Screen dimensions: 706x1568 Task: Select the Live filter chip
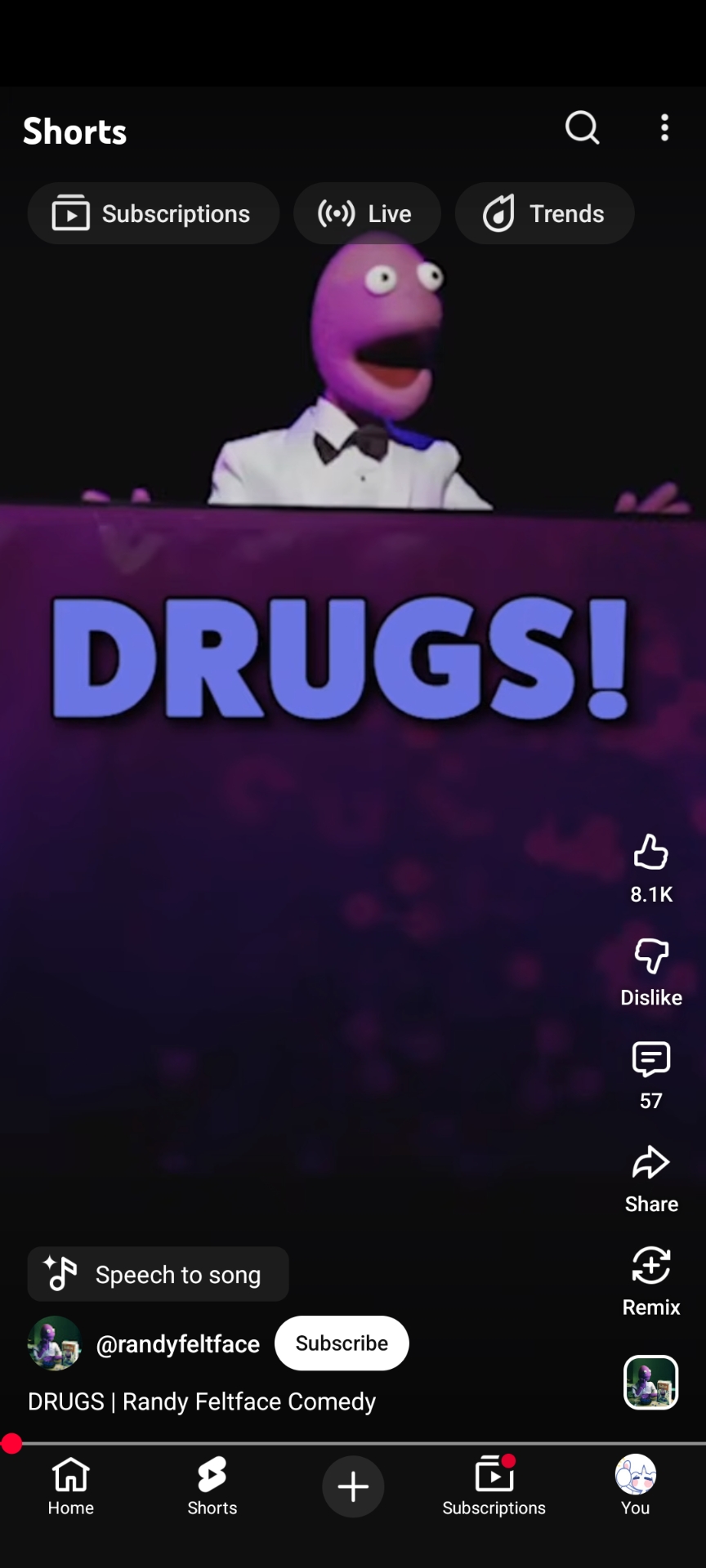pyautogui.click(x=367, y=214)
